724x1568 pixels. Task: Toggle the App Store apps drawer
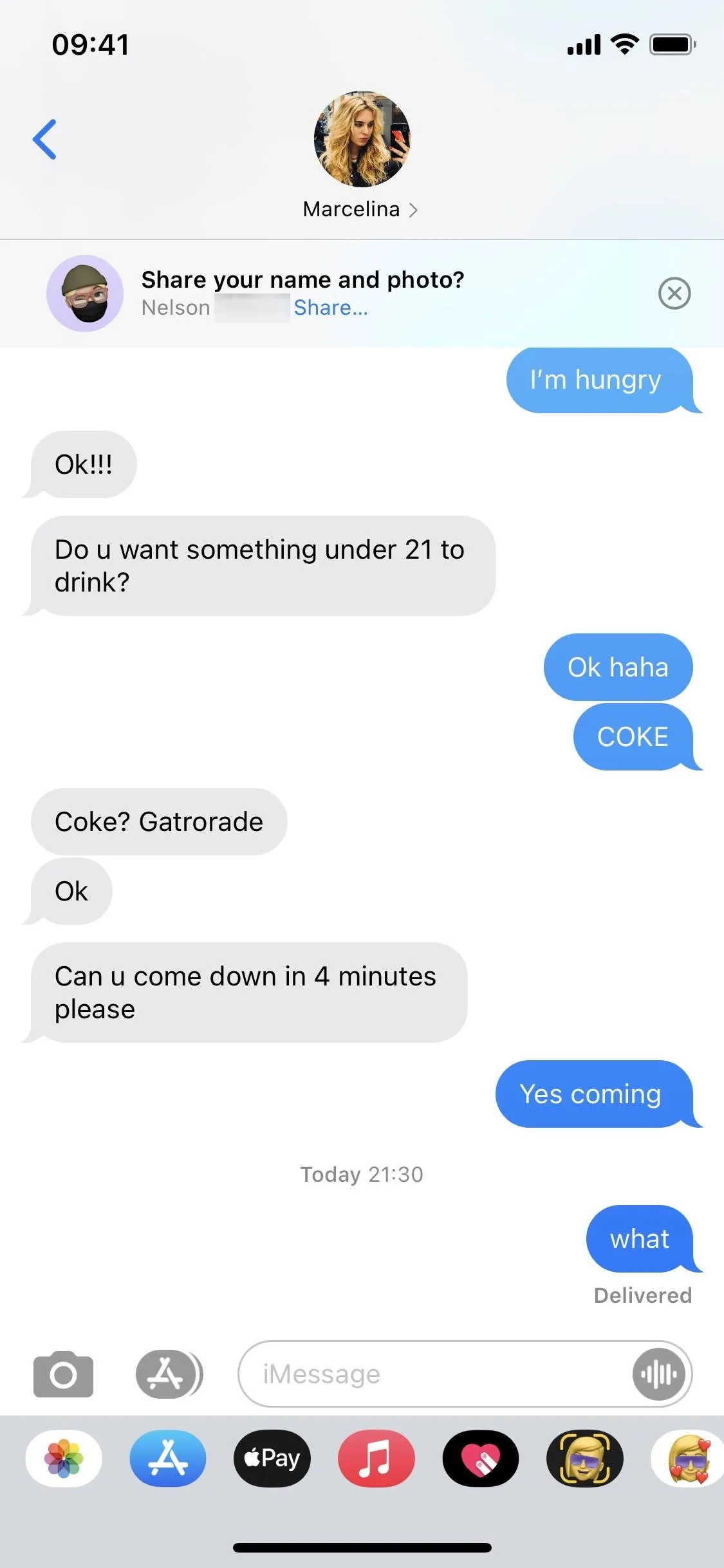click(x=169, y=1374)
